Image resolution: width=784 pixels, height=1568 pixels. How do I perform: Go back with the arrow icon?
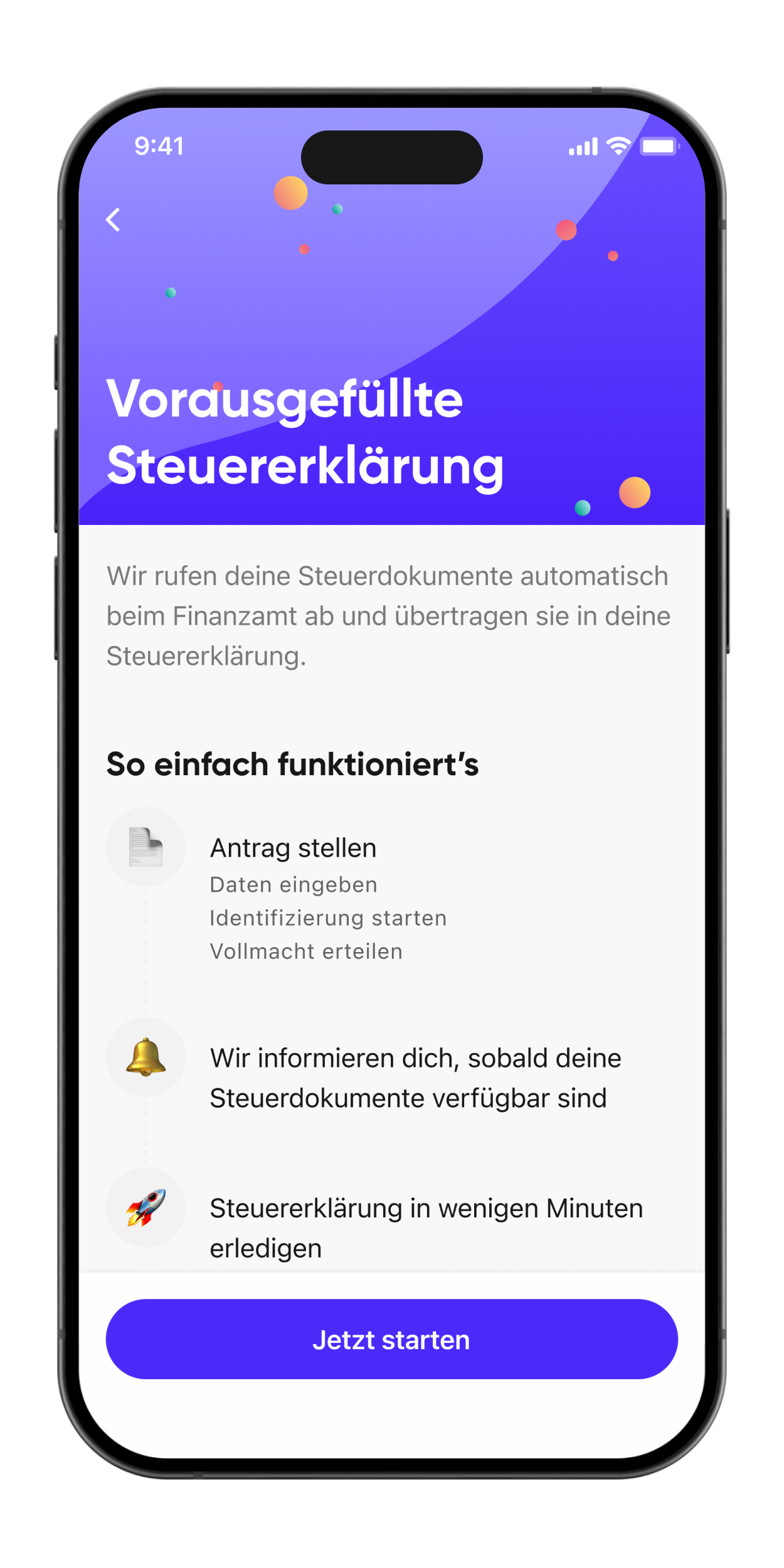point(113,220)
